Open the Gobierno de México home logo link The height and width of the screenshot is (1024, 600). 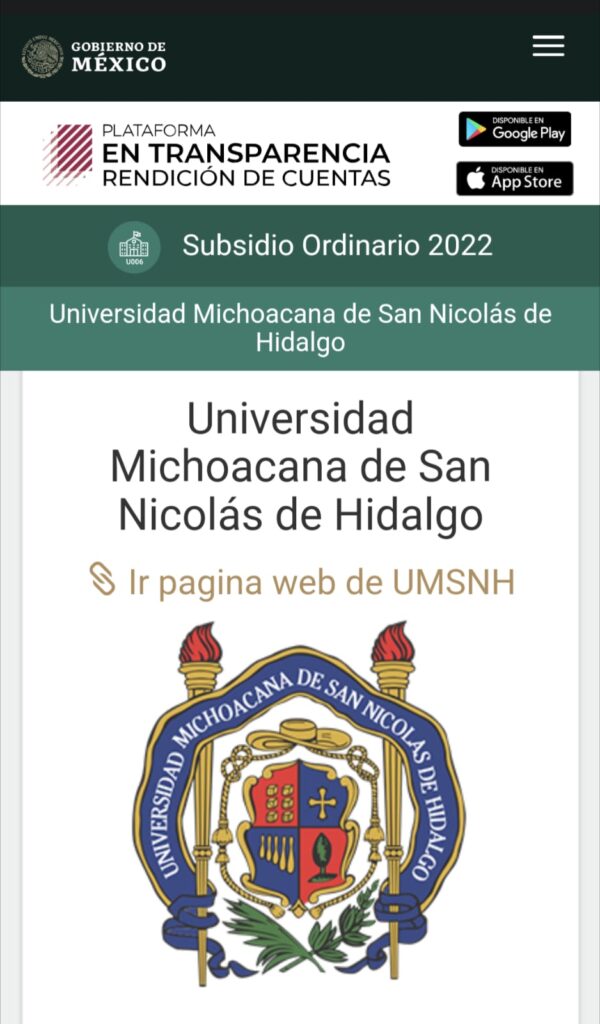[x=94, y=57]
